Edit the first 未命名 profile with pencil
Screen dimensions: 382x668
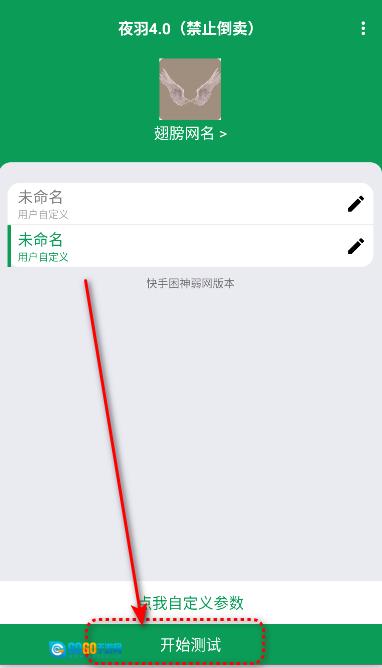point(356,204)
